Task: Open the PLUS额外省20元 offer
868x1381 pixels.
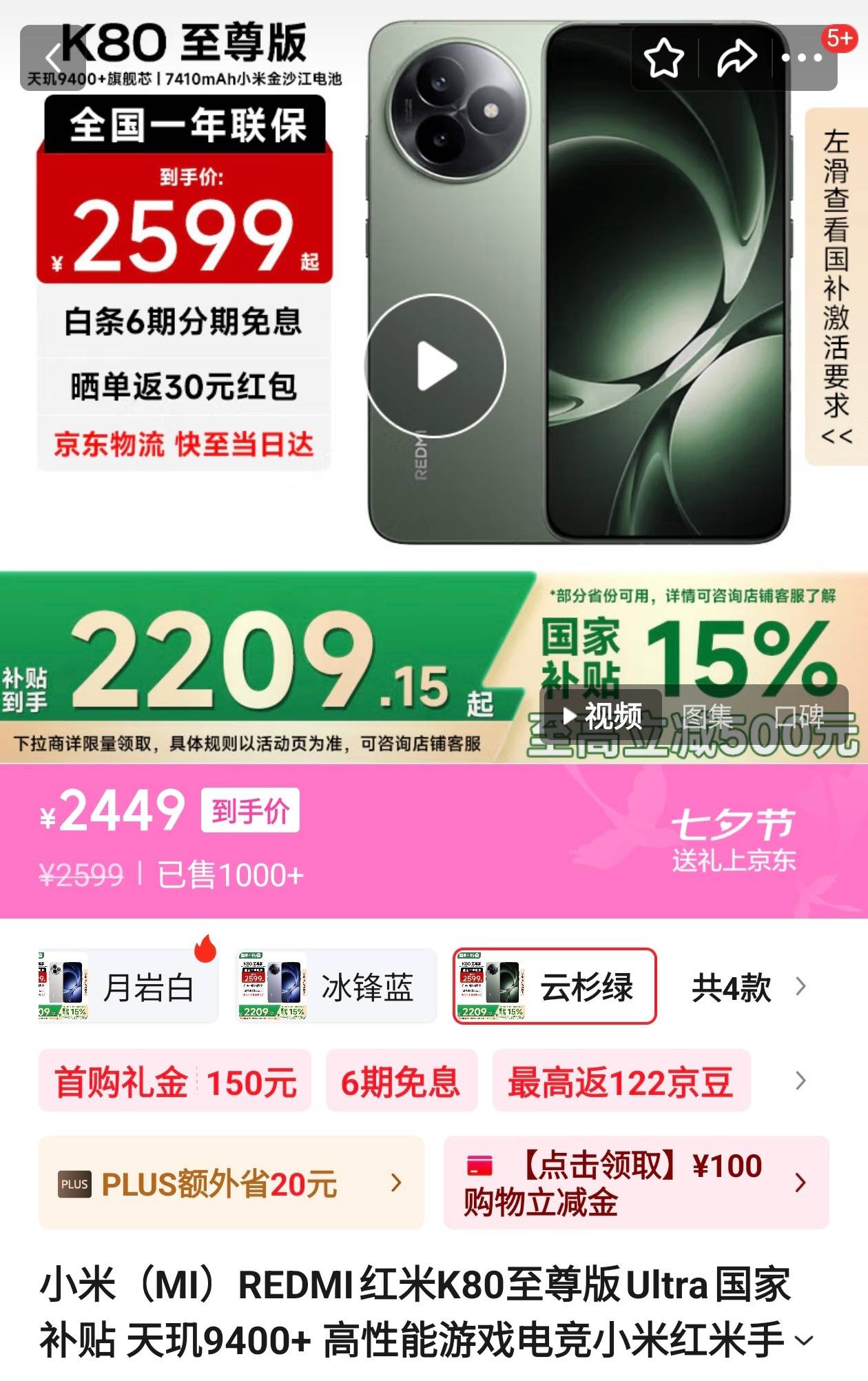Action: pyautogui.click(x=231, y=1183)
